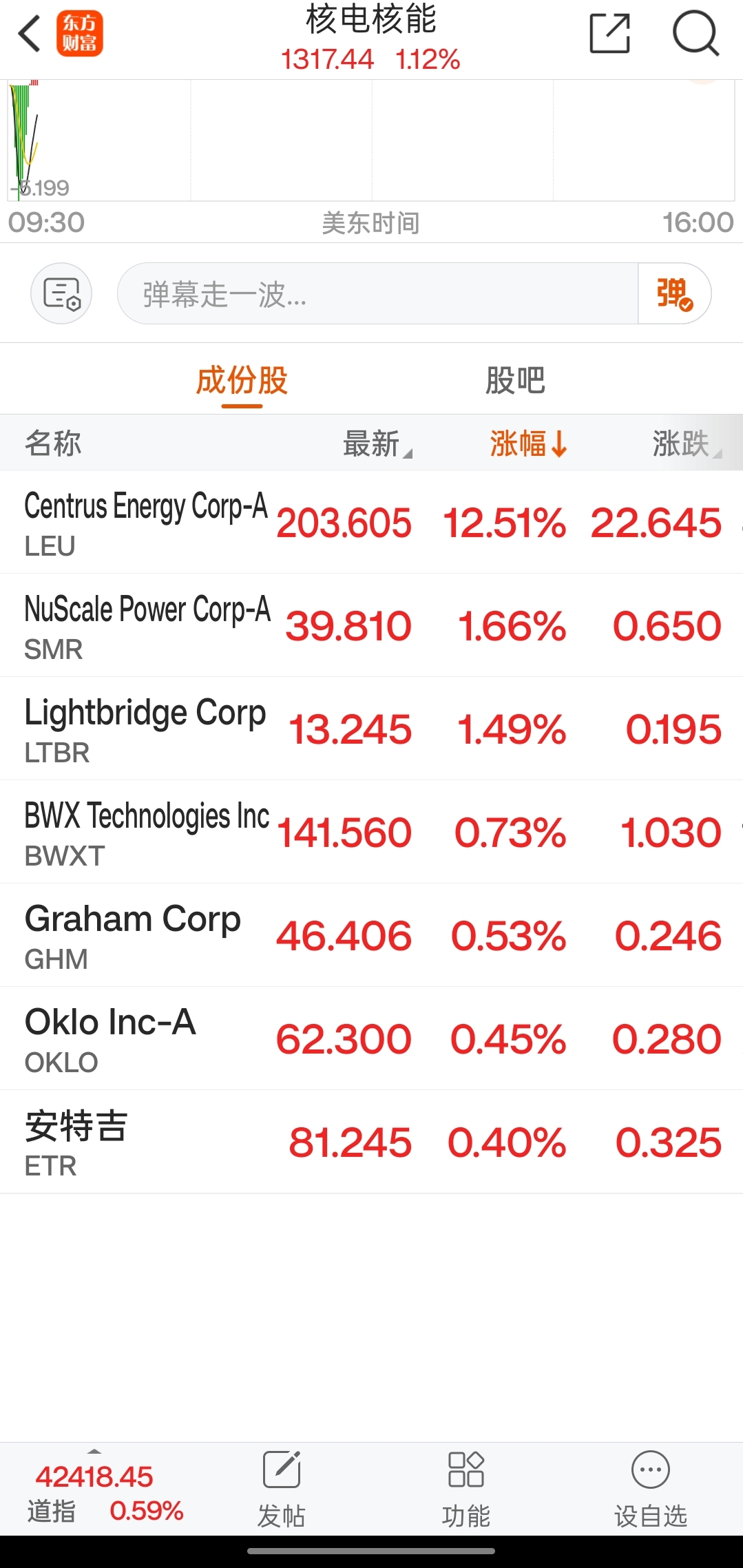Sort the list by 最新 price
743x1568 pixels.
click(x=377, y=443)
